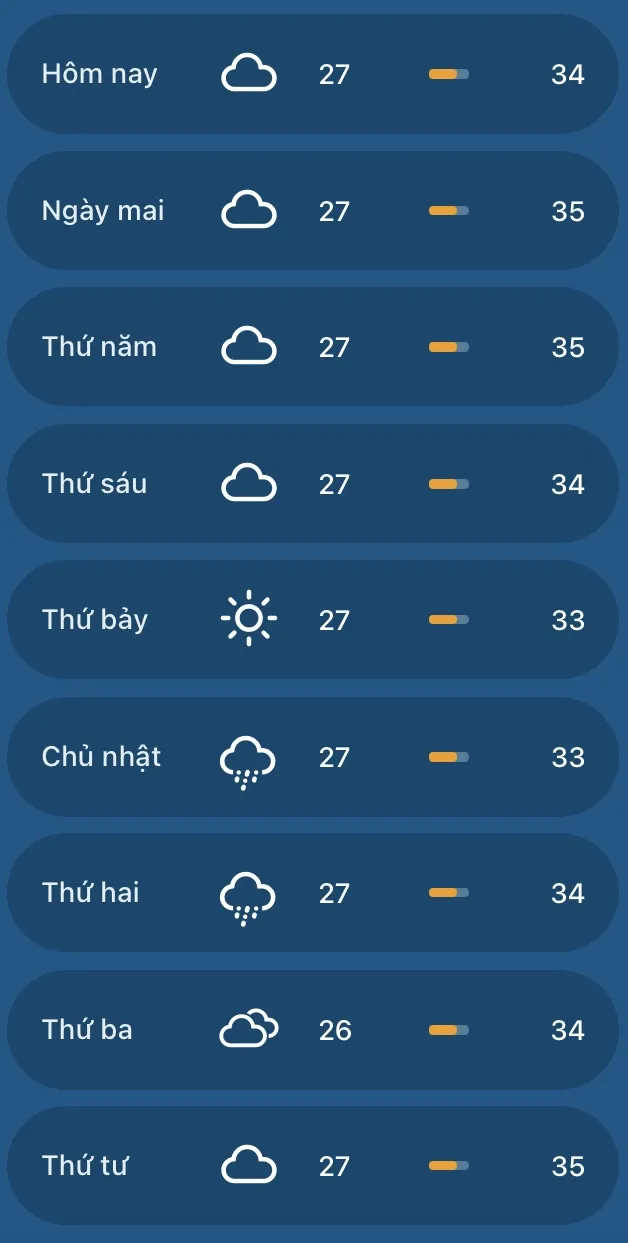Open the Chủ nhật forecast row

(x=313, y=757)
